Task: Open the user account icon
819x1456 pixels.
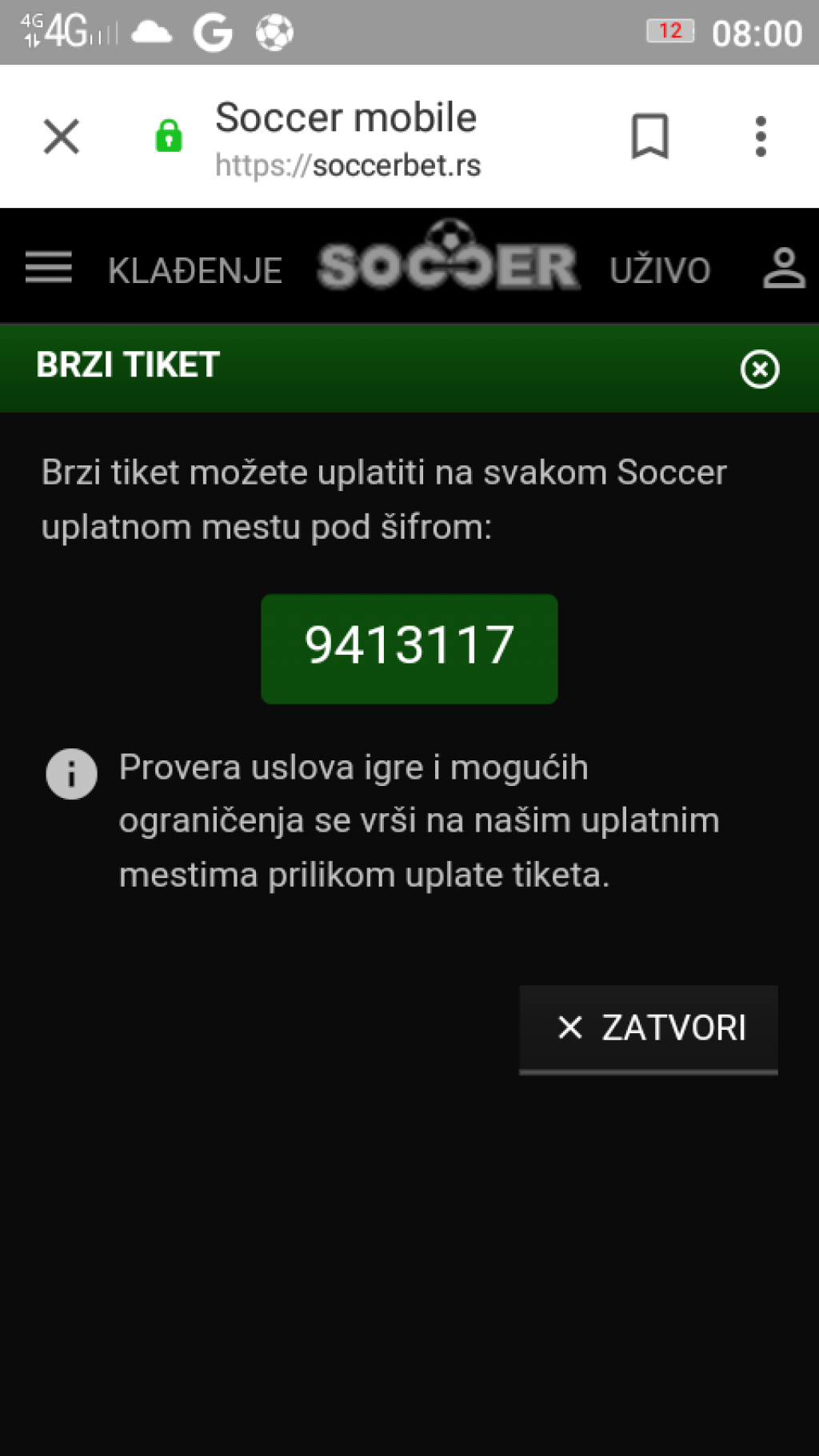Action: [783, 268]
